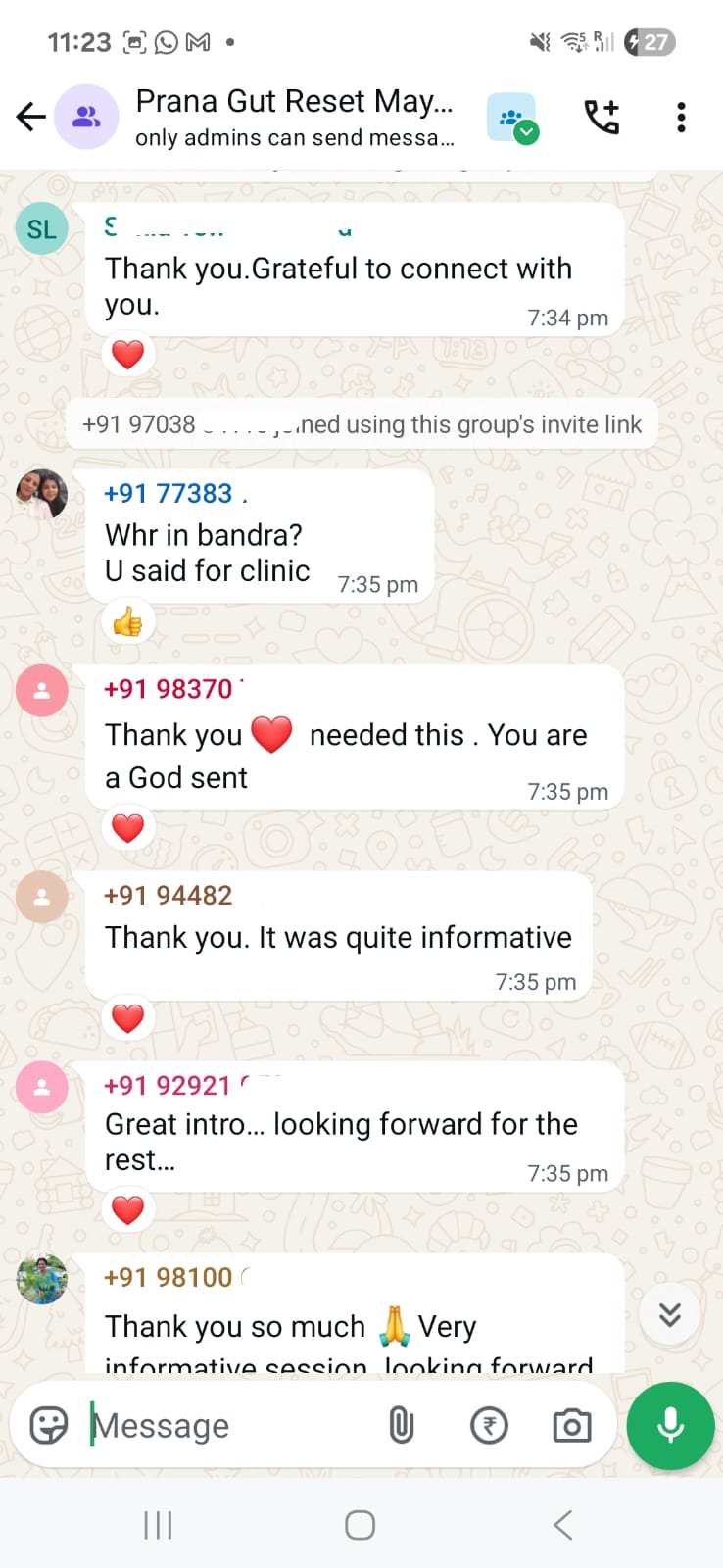Image resolution: width=723 pixels, height=1568 pixels.
Task: View heart reaction on "Grateful to connect" message
Action: click(x=128, y=354)
